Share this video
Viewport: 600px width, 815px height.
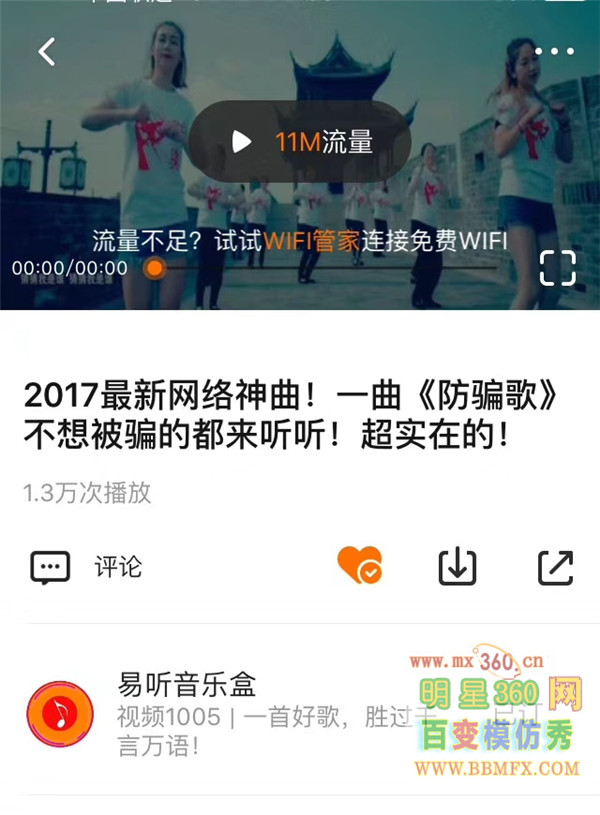click(x=555, y=567)
